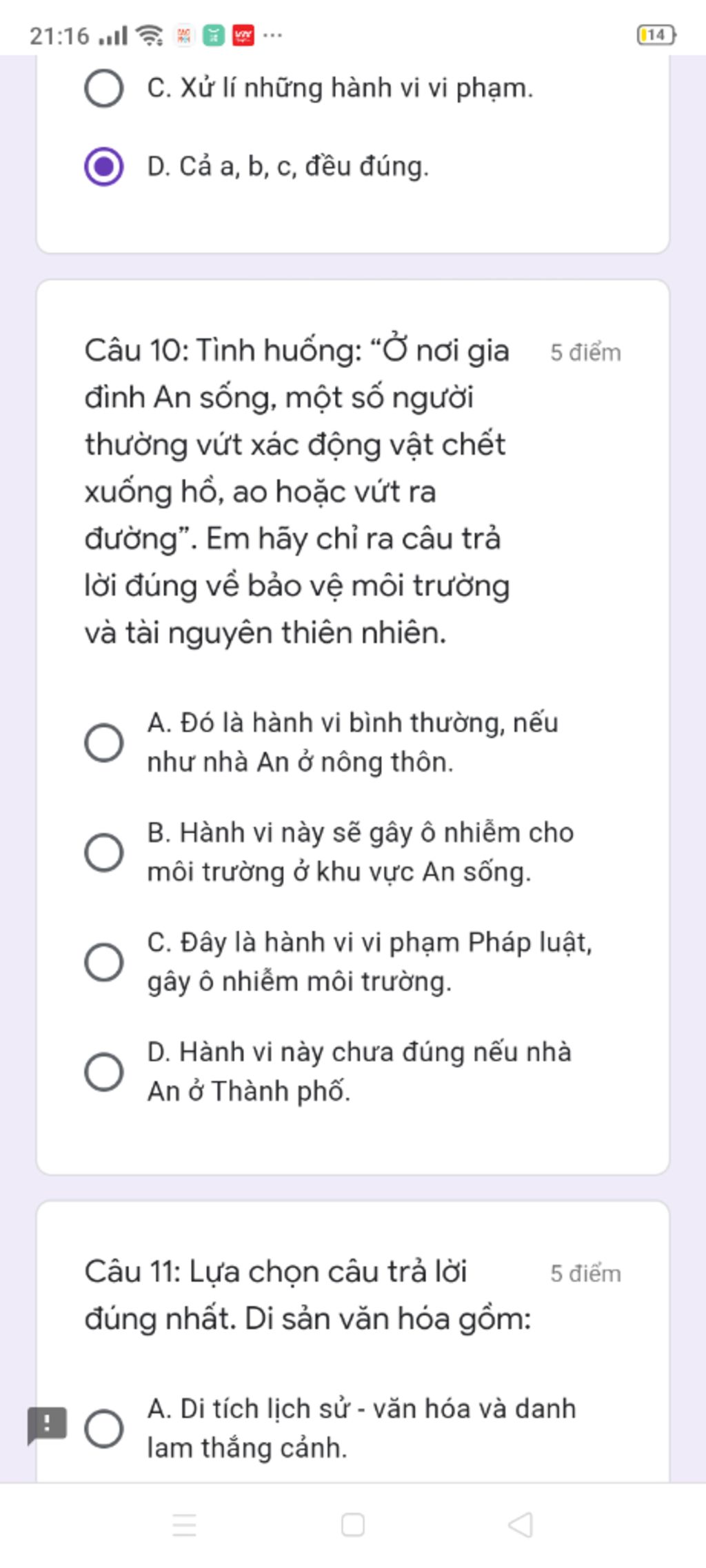Select A. Di tích lịch sử - văn hóa
706x1568 pixels.
(104, 1427)
